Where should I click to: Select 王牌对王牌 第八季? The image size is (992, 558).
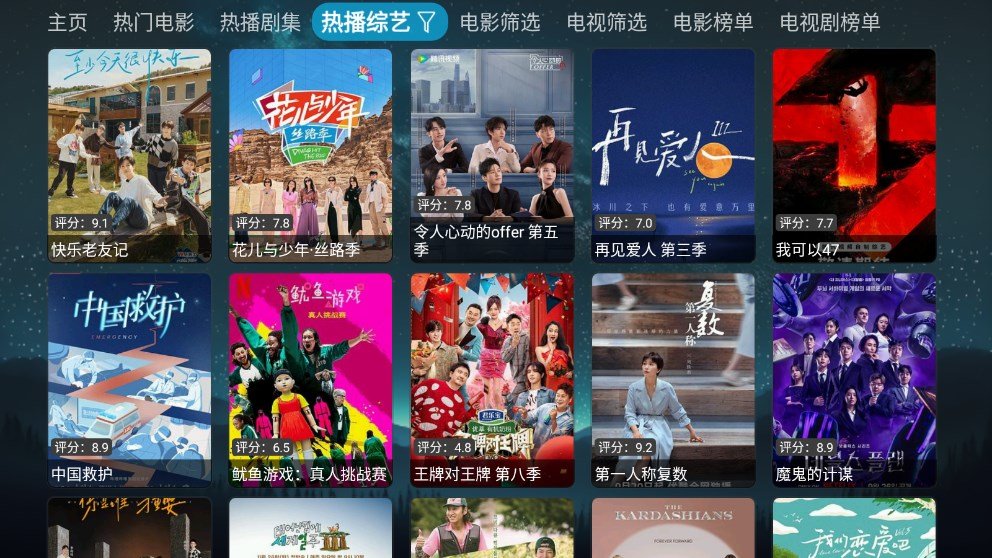tap(492, 380)
